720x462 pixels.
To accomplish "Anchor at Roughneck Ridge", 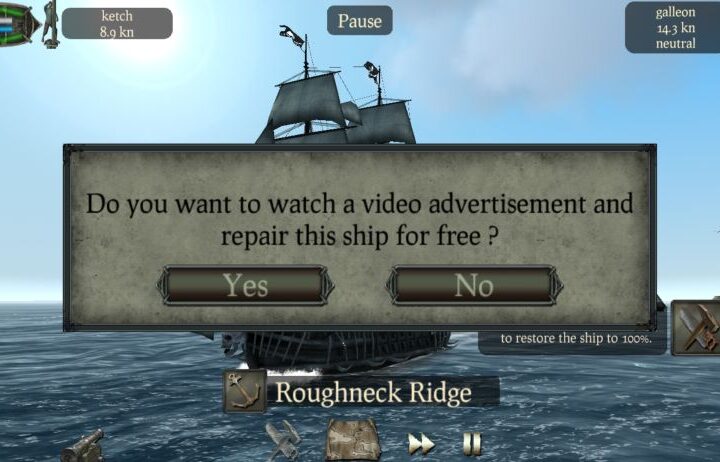I will pos(244,391).
